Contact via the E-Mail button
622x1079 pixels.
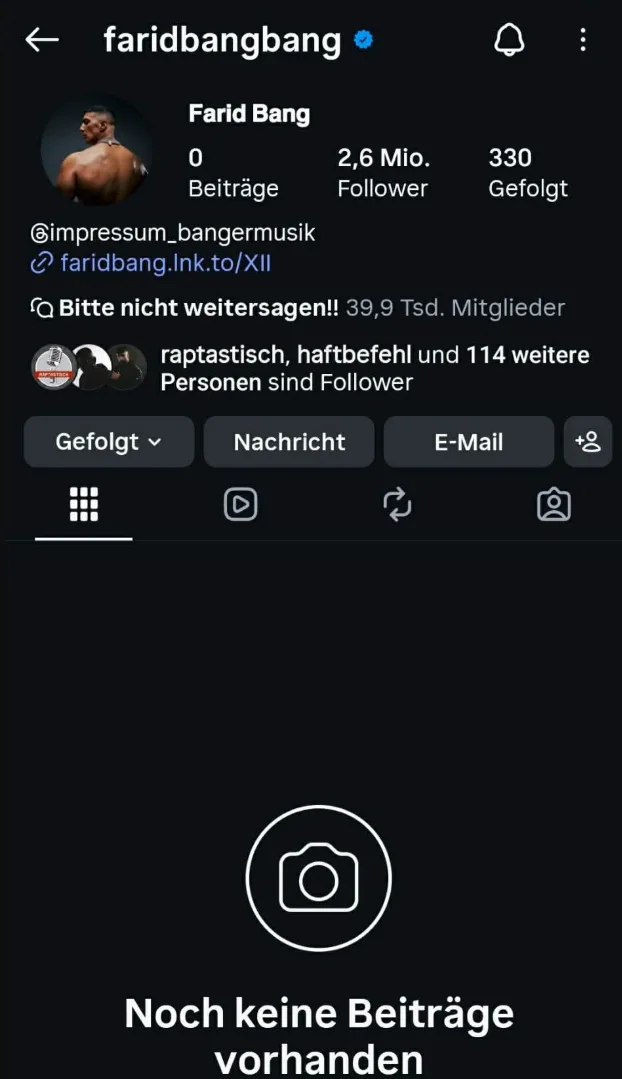point(468,442)
